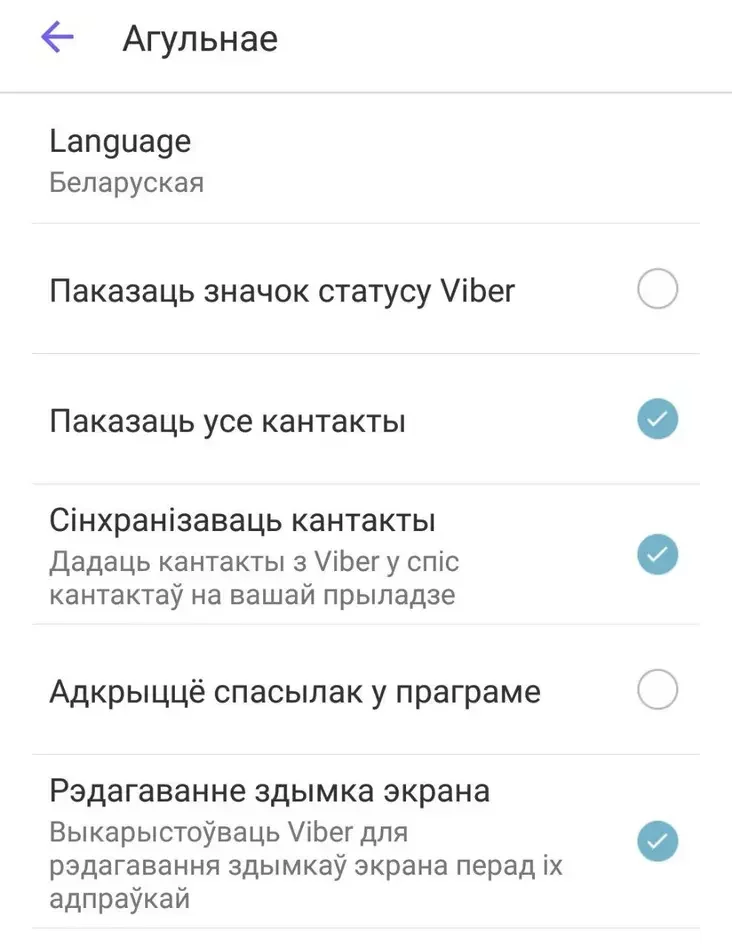Go back from the Агульнае settings

57,39
